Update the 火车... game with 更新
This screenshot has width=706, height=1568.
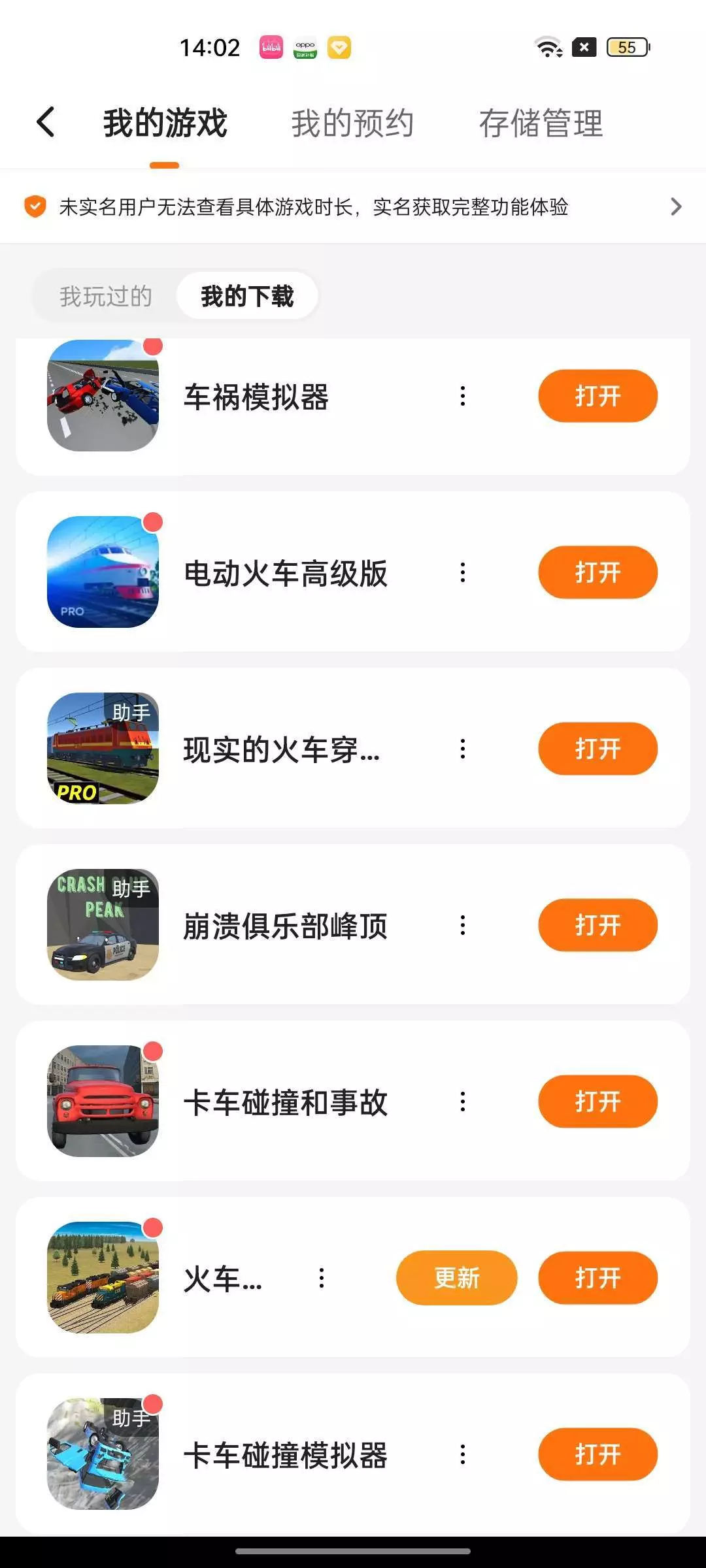pyautogui.click(x=456, y=1278)
